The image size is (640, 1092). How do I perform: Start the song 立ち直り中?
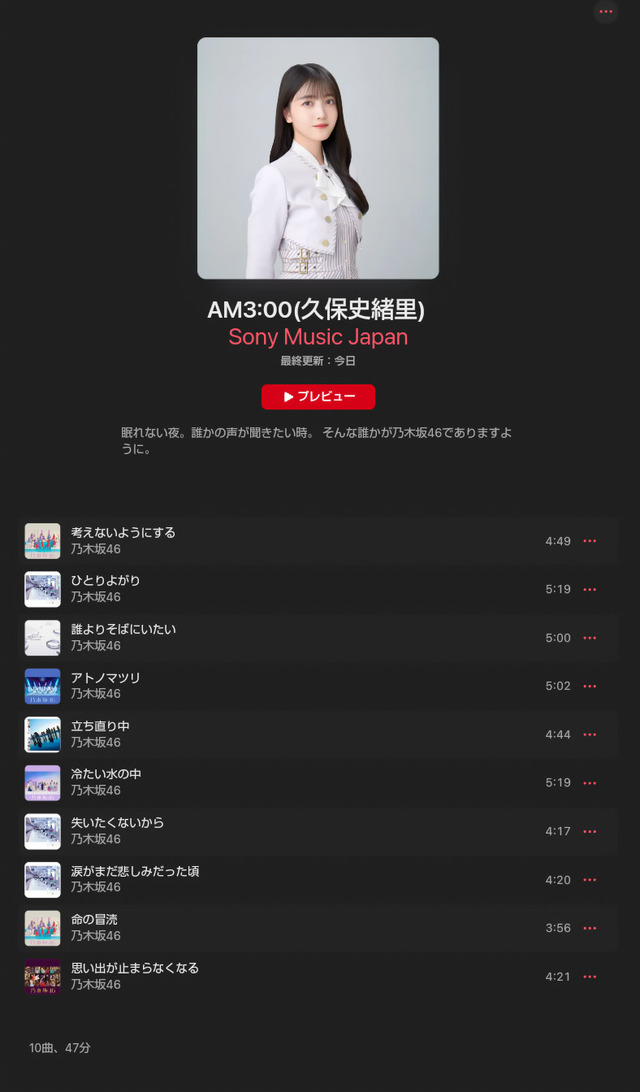[x=318, y=735]
